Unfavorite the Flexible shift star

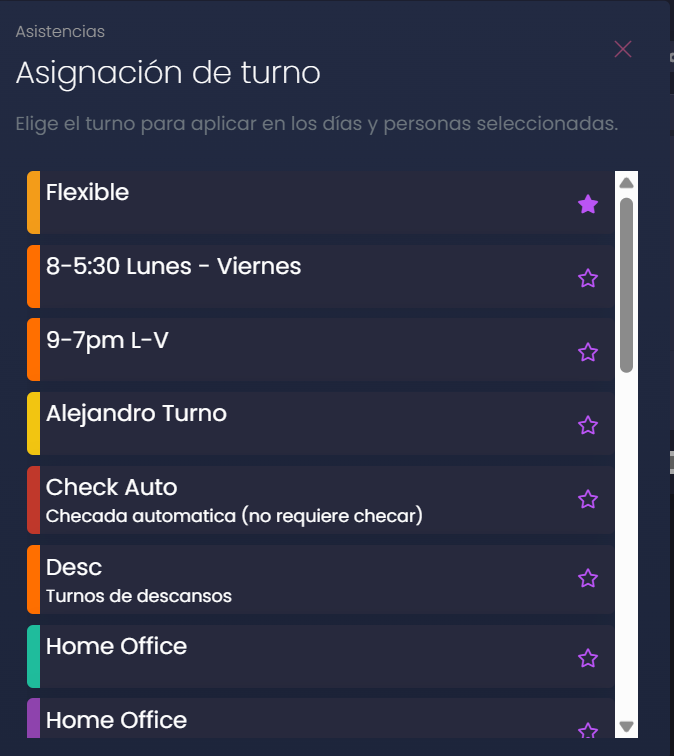pyautogui.click(x=588, y=205)
